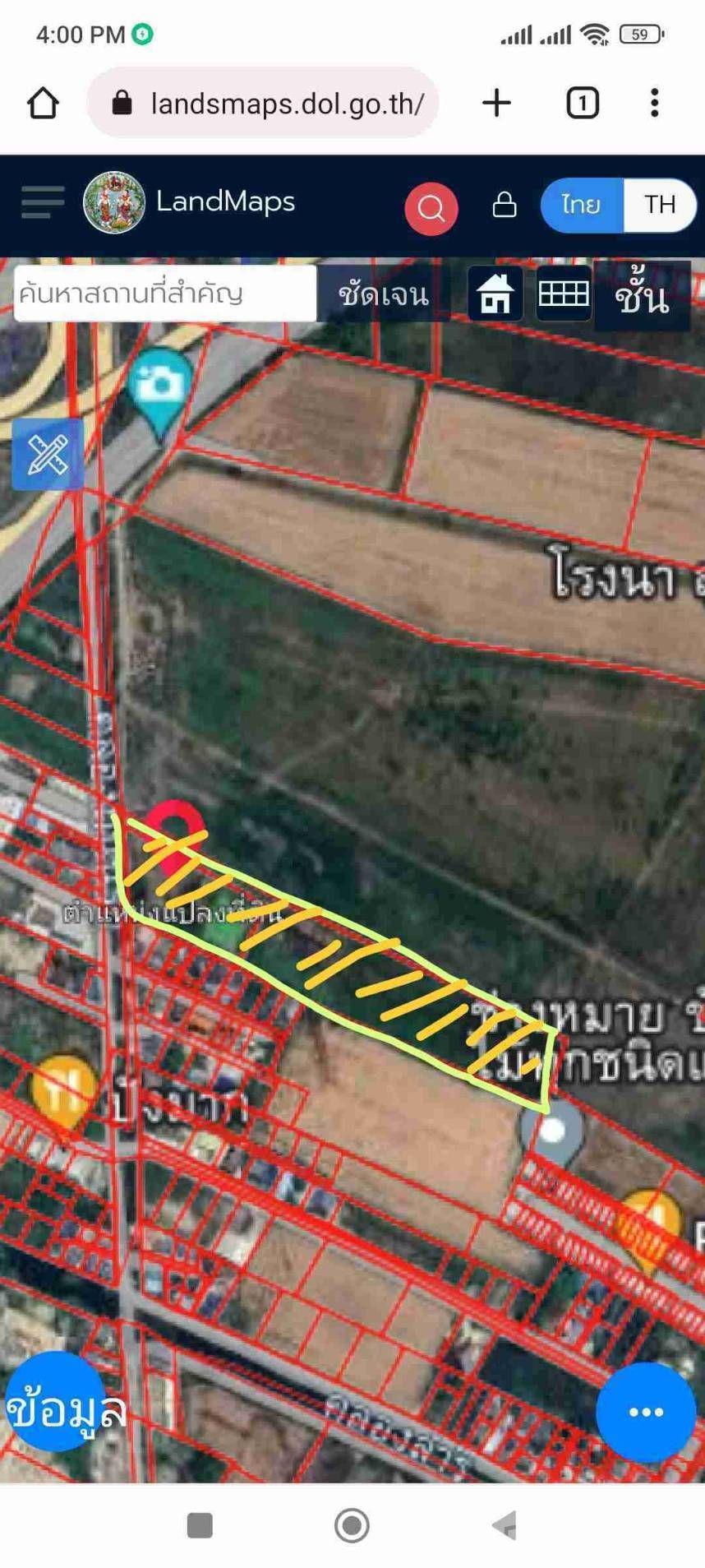Go back with the system back button

[505, 1525]
